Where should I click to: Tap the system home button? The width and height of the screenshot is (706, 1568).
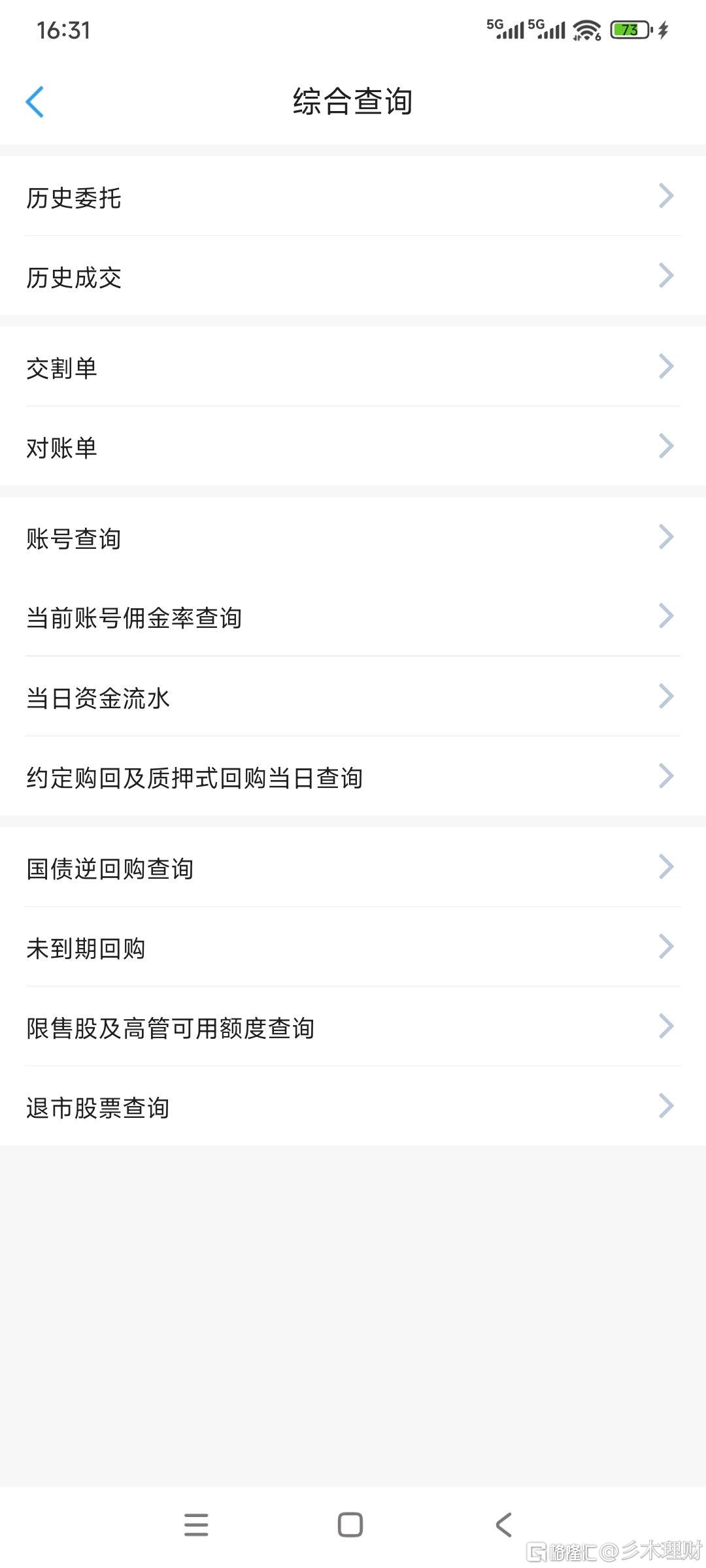(350, 1525)
